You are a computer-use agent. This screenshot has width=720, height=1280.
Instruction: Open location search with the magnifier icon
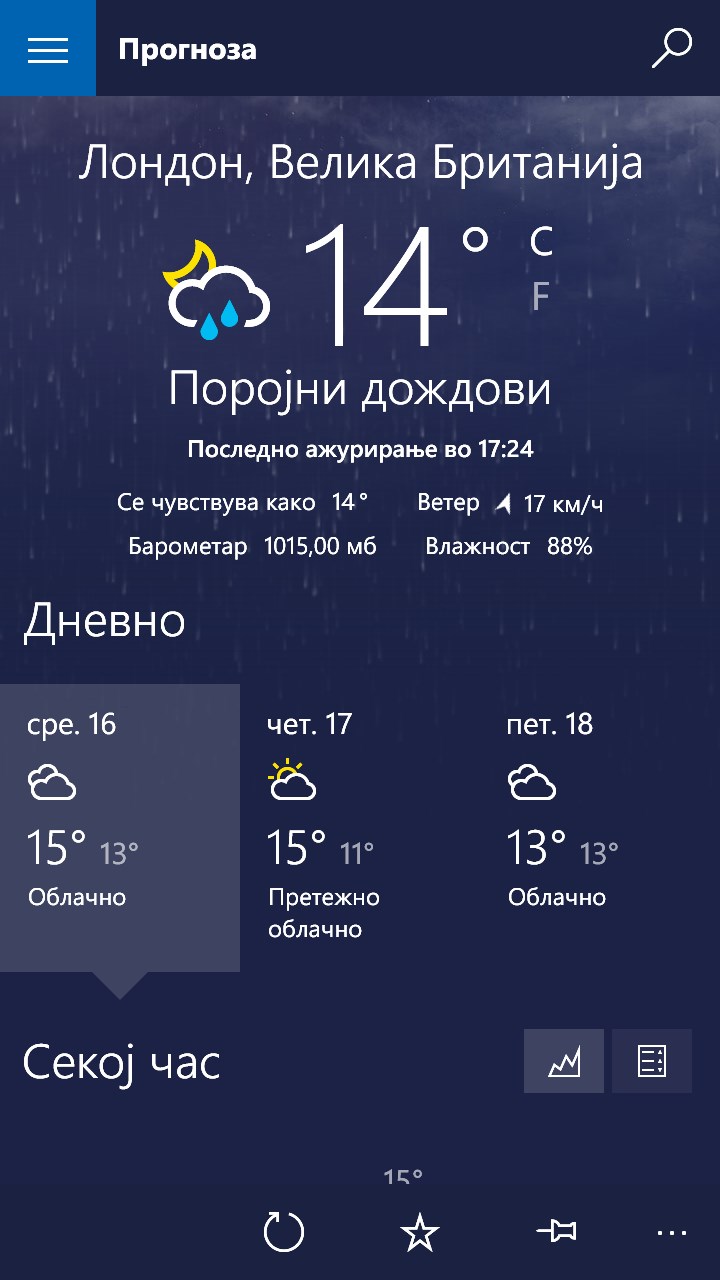pyautogui.click(x=671, y=48)
